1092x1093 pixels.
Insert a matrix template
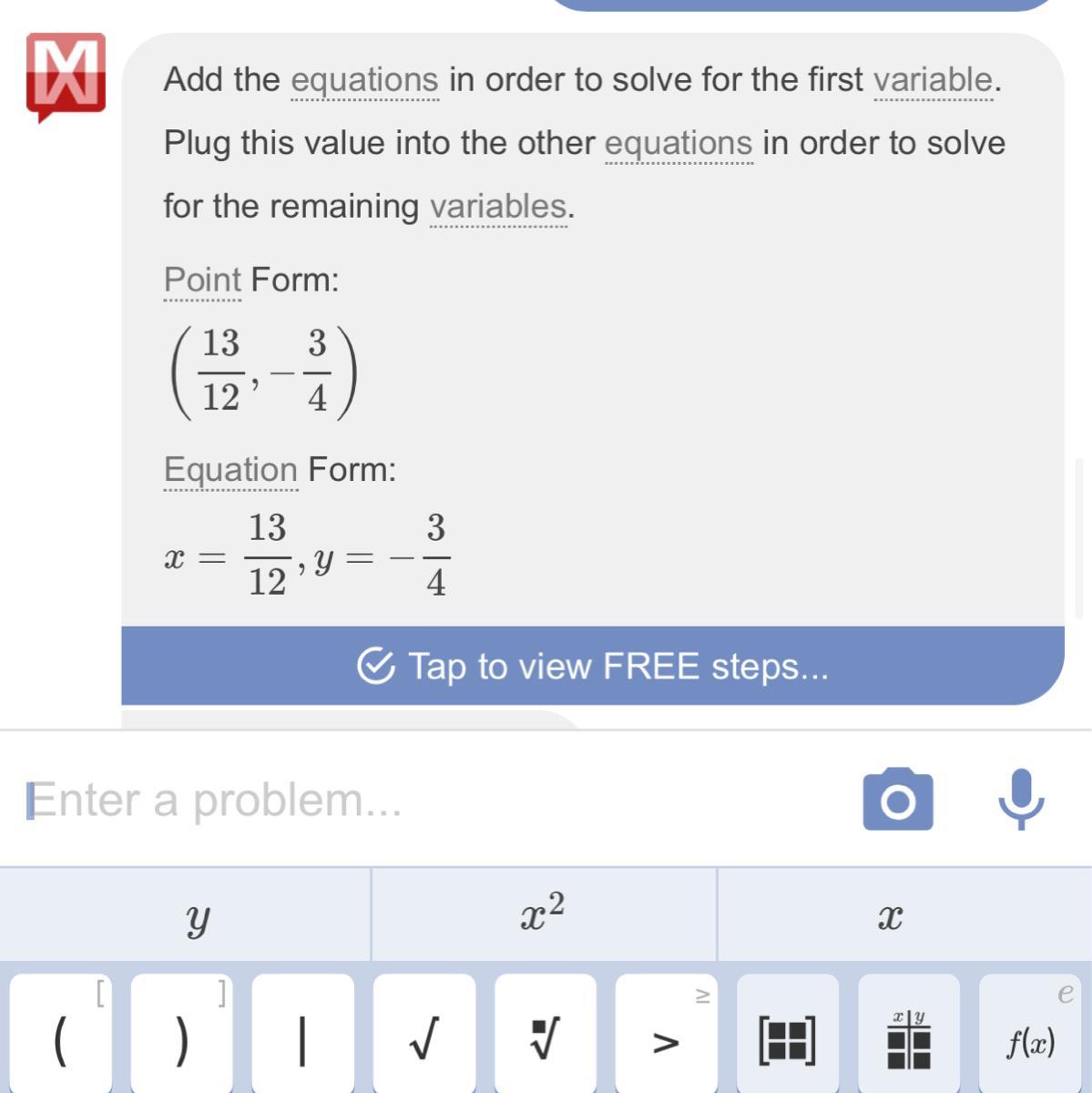(x=787, y=1038)
